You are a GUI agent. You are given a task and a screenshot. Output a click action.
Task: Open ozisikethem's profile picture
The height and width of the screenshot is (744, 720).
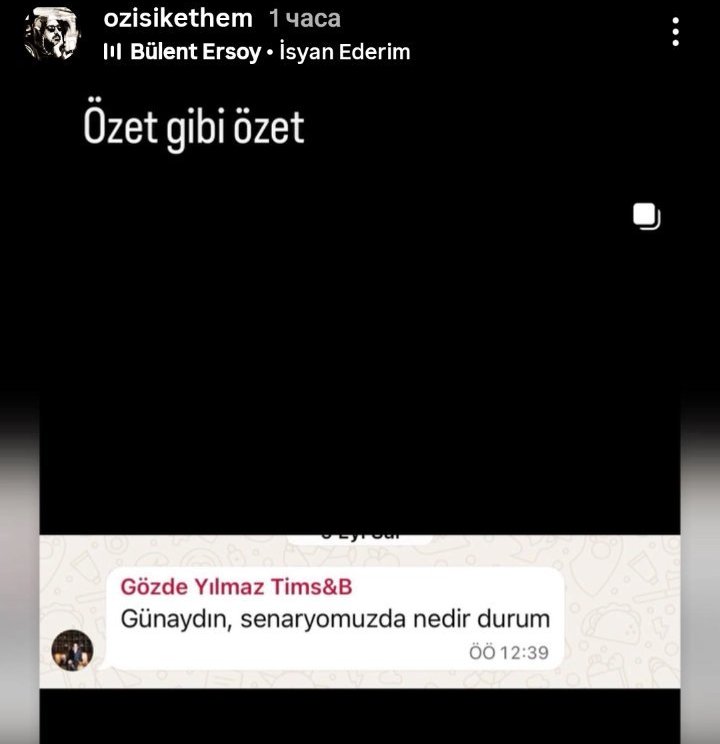52,33
